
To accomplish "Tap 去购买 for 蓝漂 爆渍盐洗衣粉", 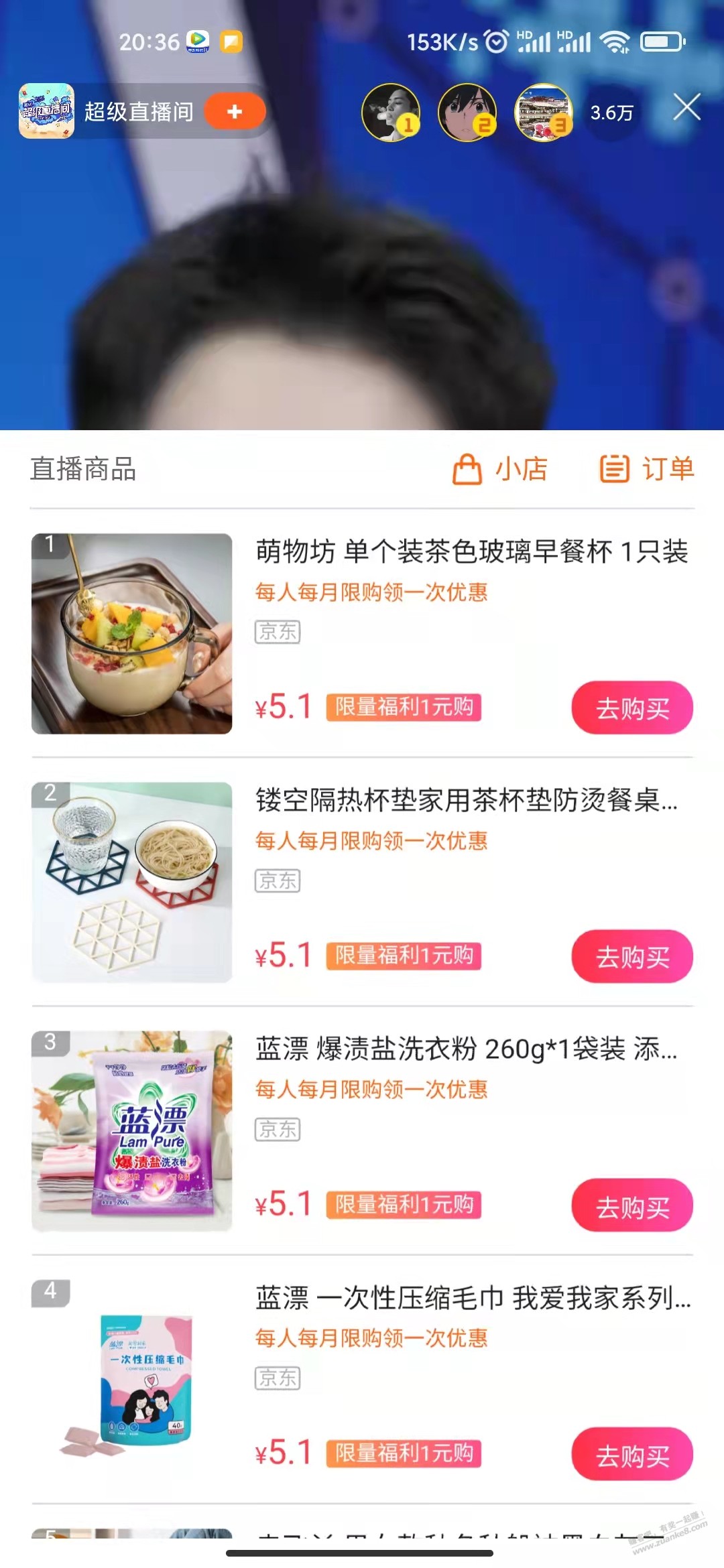I will tap(632, 1206).
